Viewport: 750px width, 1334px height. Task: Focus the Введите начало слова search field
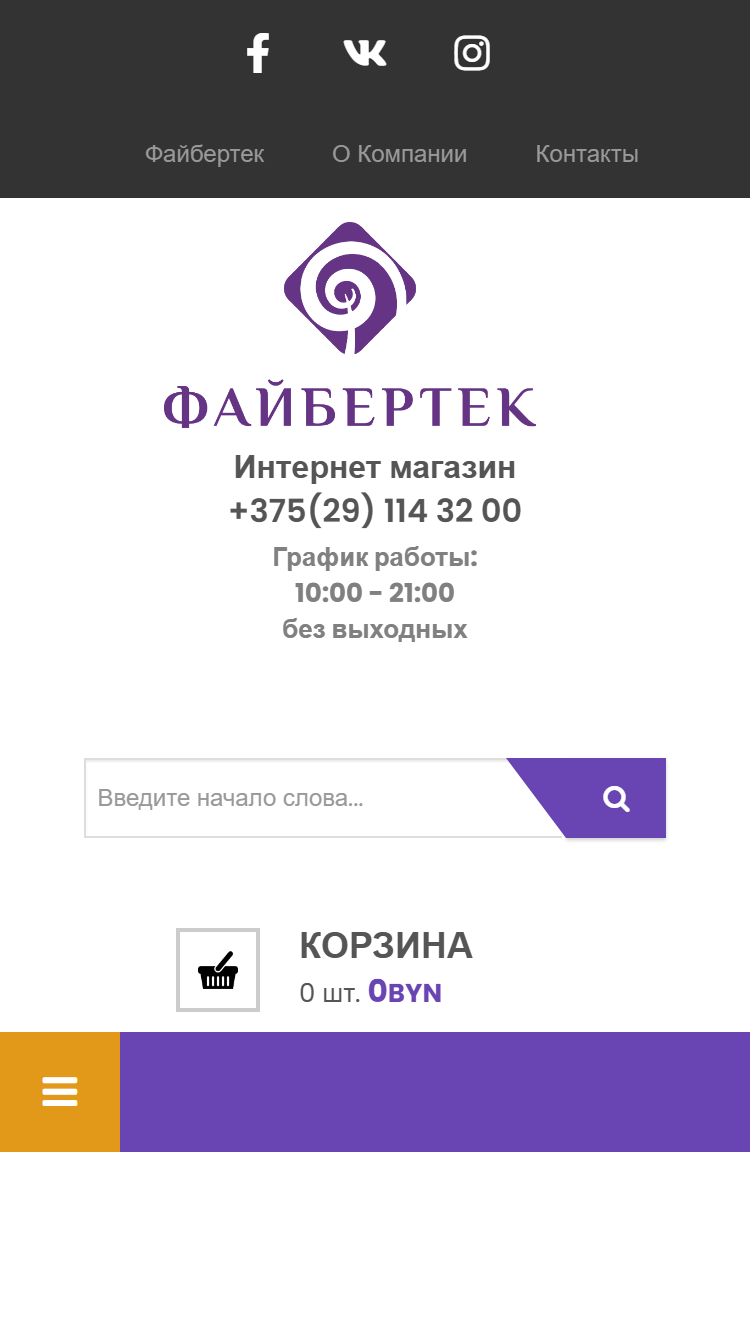click(x=300, y=798)
